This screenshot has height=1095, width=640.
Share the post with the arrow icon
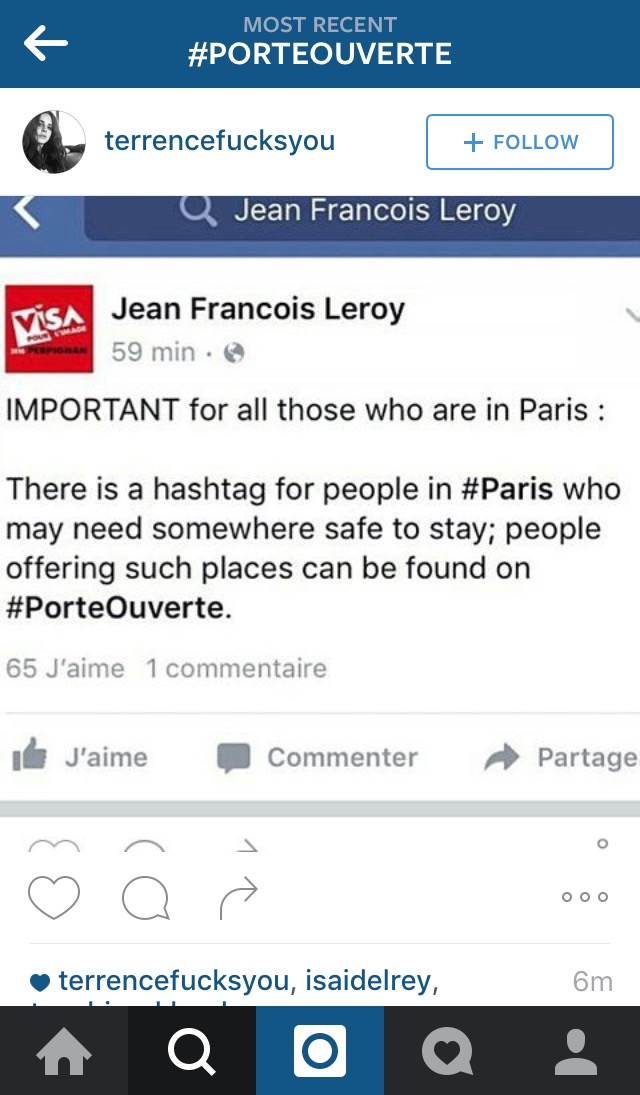[238, 897]
